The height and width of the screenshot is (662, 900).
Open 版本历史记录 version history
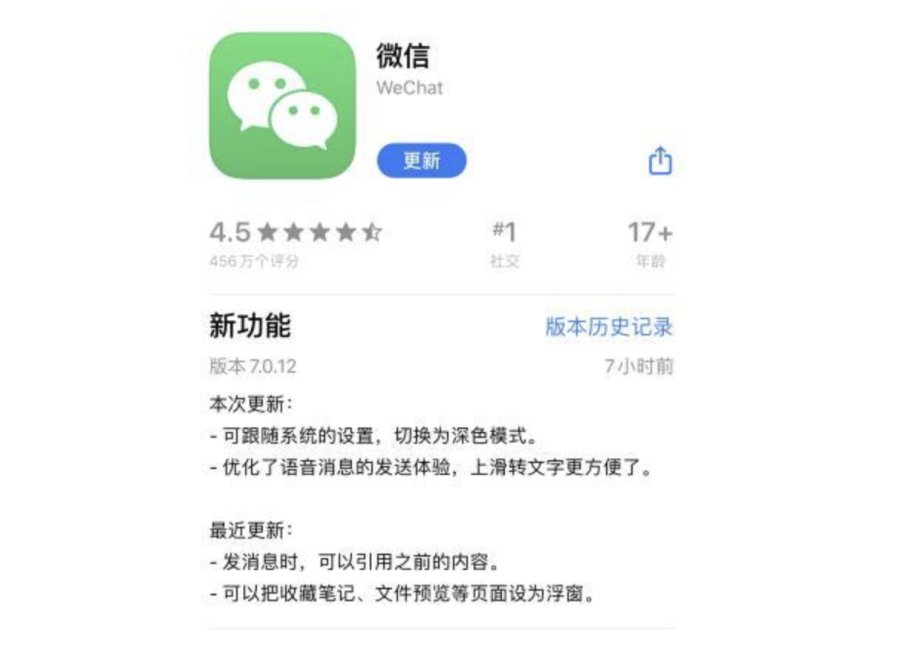pyautogui.click(x=608, y=326)
